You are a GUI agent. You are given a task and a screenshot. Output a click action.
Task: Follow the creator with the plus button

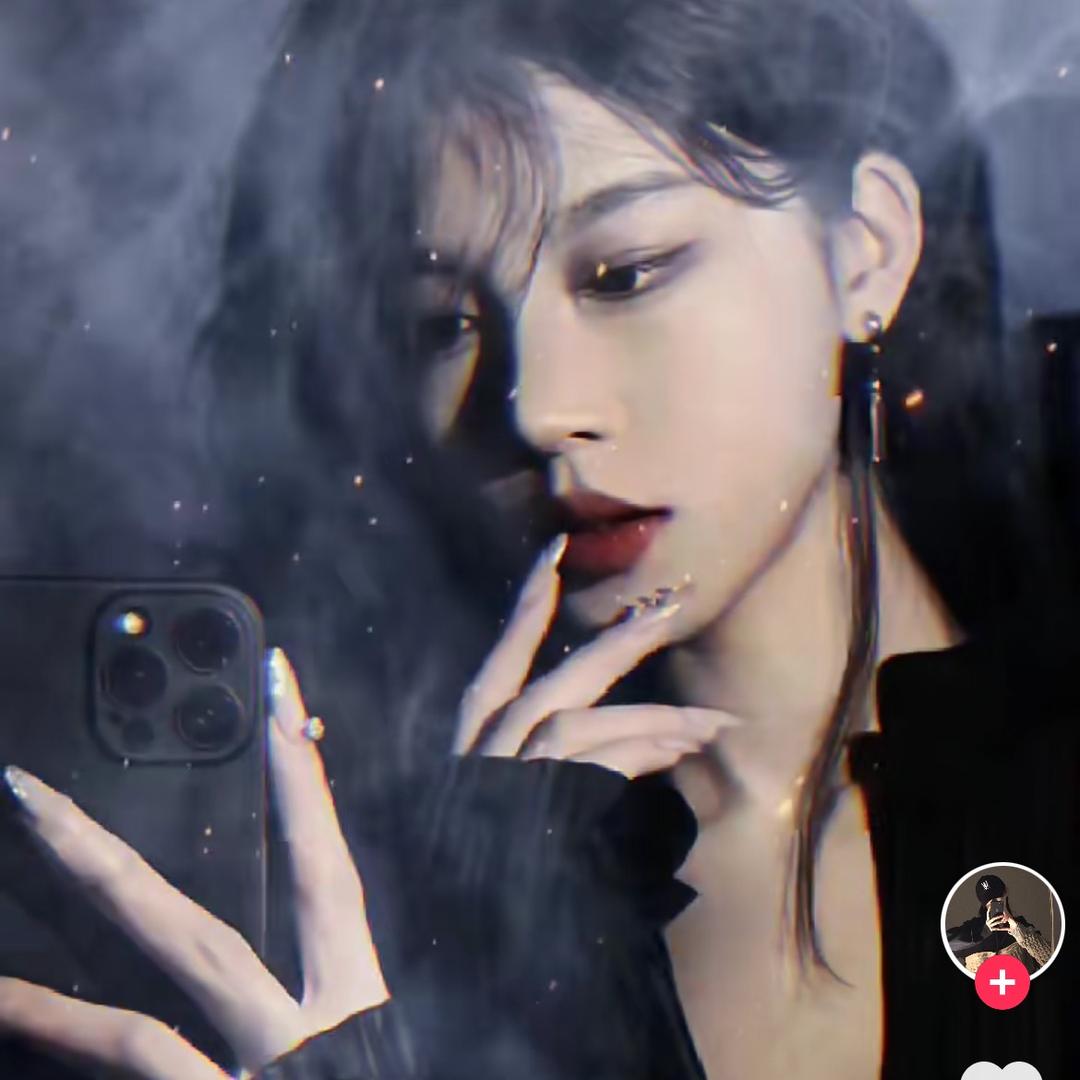tap(1002, 982)
